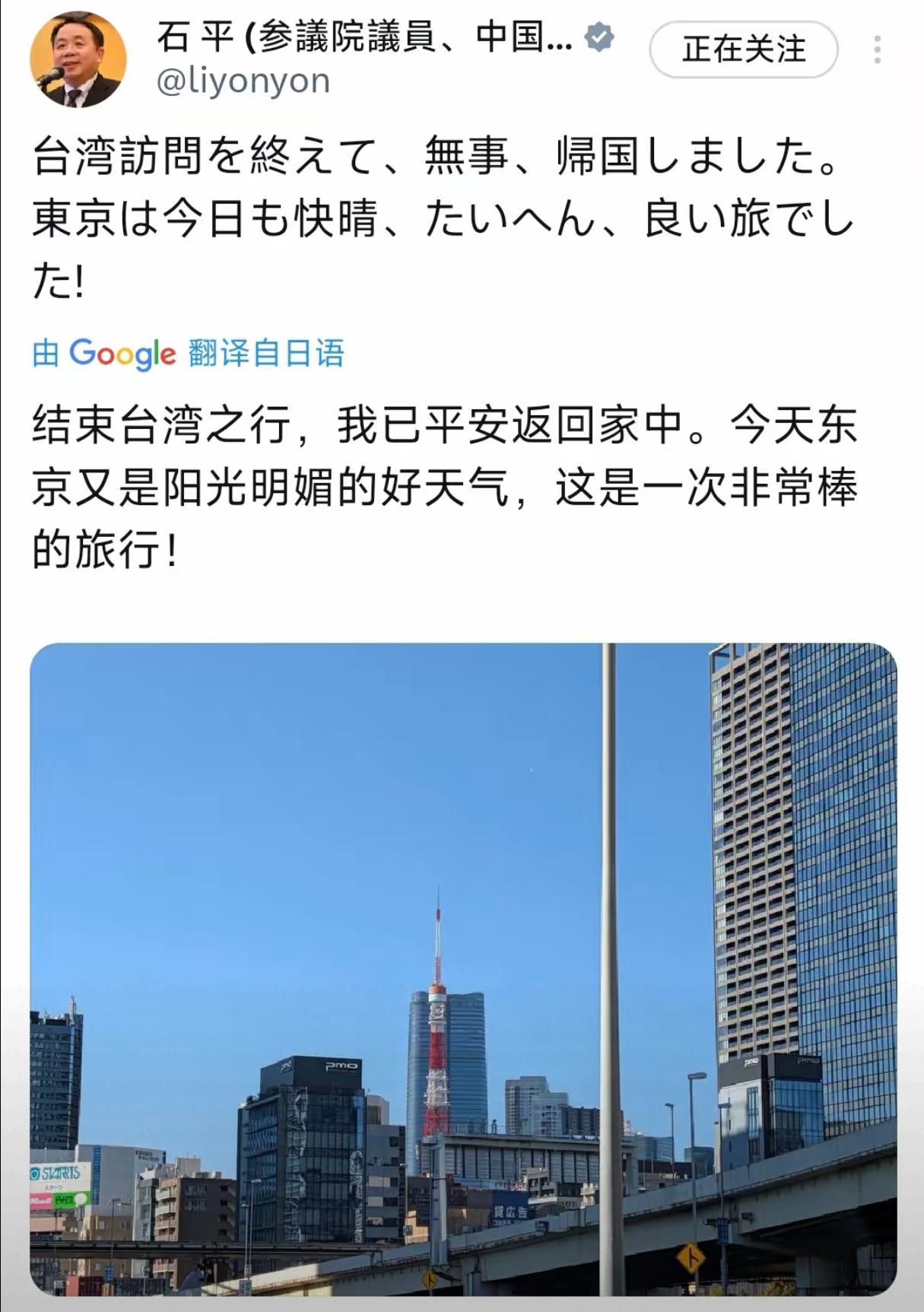The width and height of the screenshot is (924, 1312).
Task: Open 石平's profile picture
Action: (77, 59)
